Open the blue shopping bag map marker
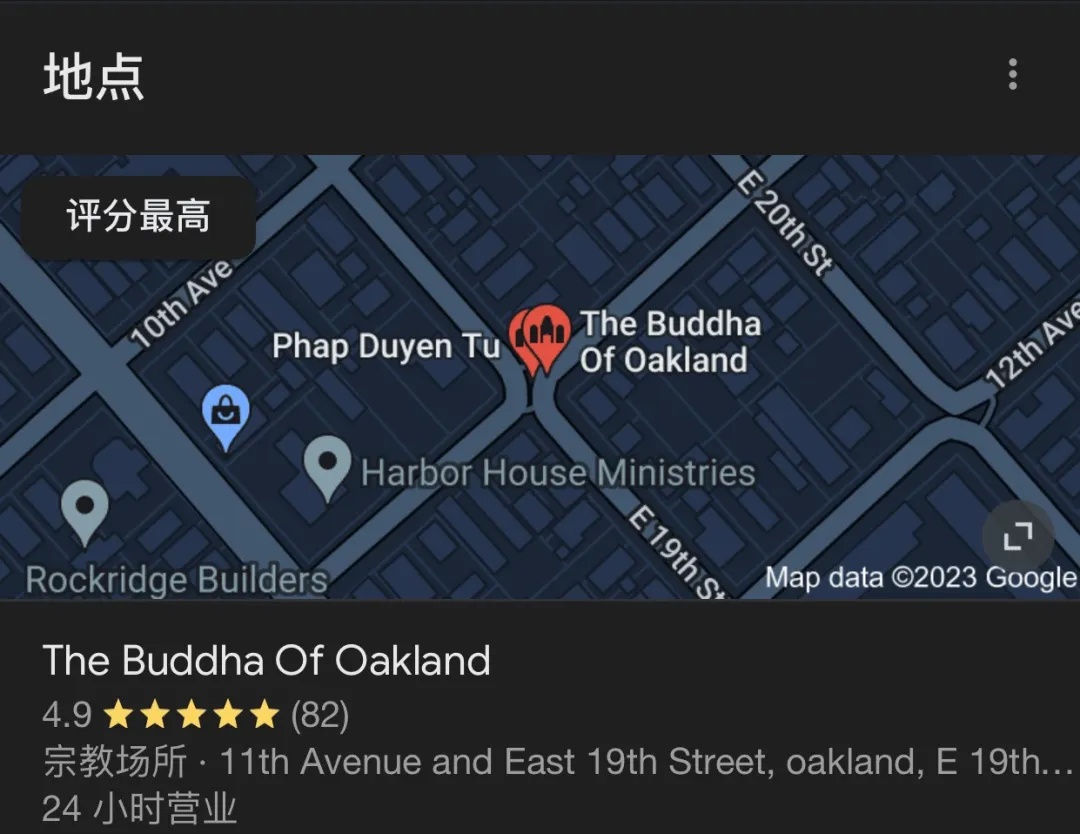The height and width of the screenshot is (834, 1080). (226, 413)
